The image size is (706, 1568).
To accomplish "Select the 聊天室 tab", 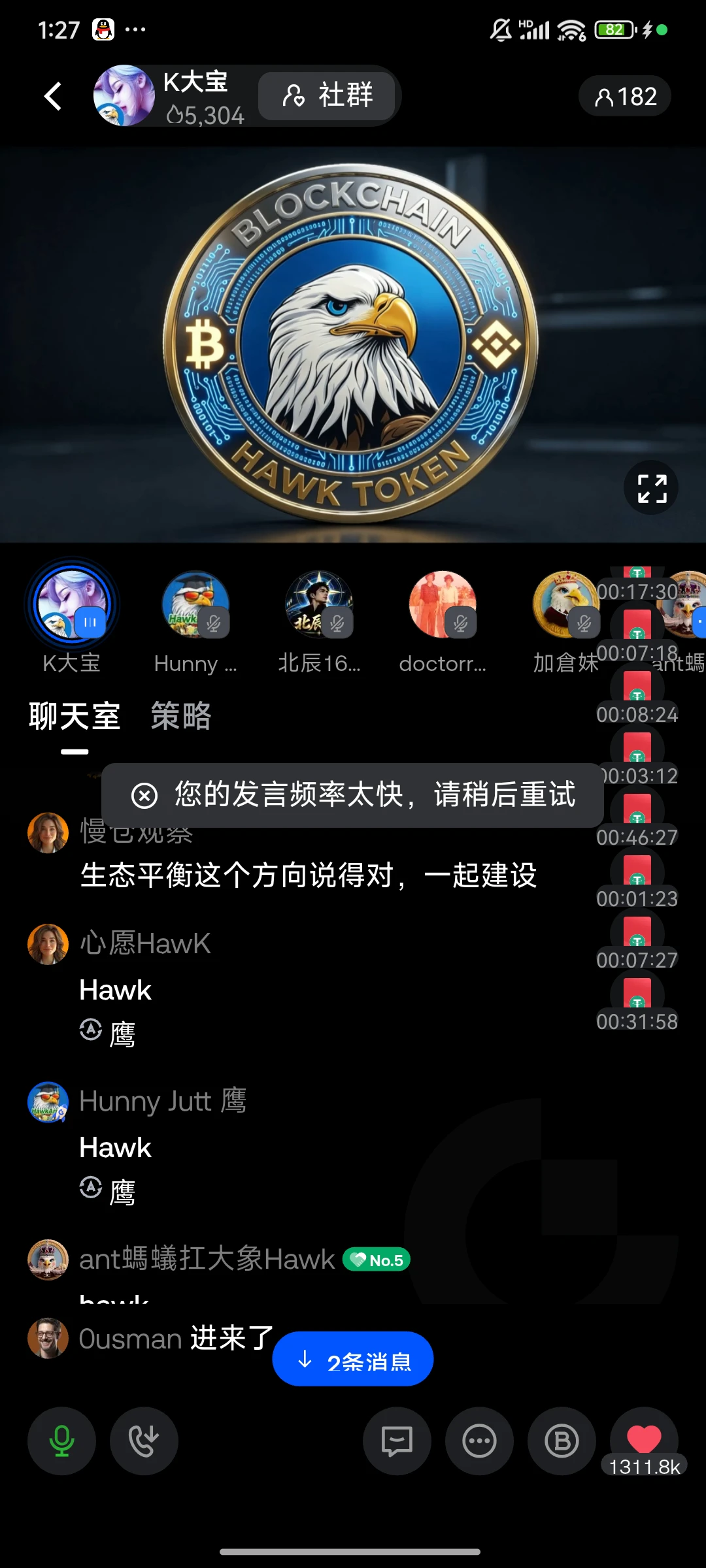I will [x=75, y=716].
